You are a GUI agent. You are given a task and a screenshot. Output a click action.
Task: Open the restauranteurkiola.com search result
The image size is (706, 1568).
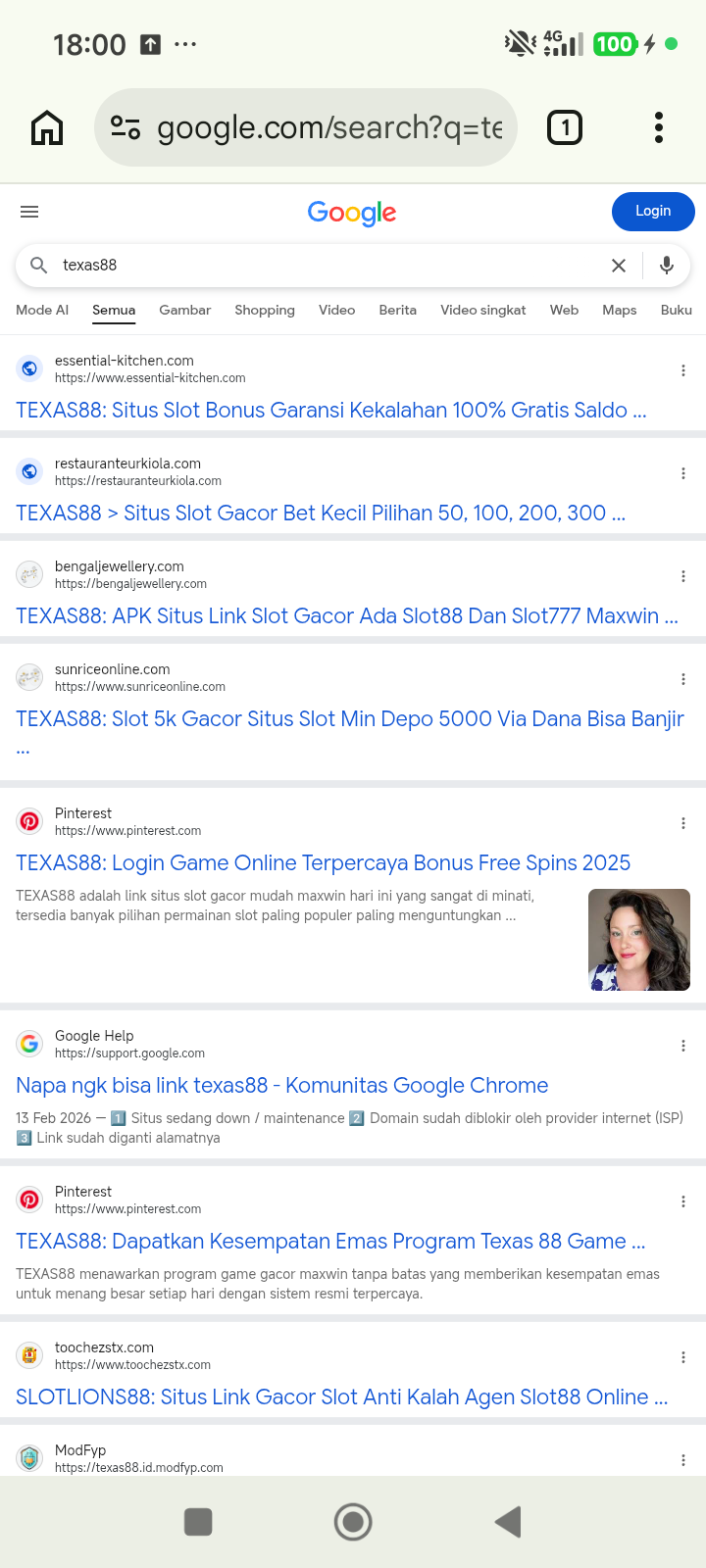point(321,514)
